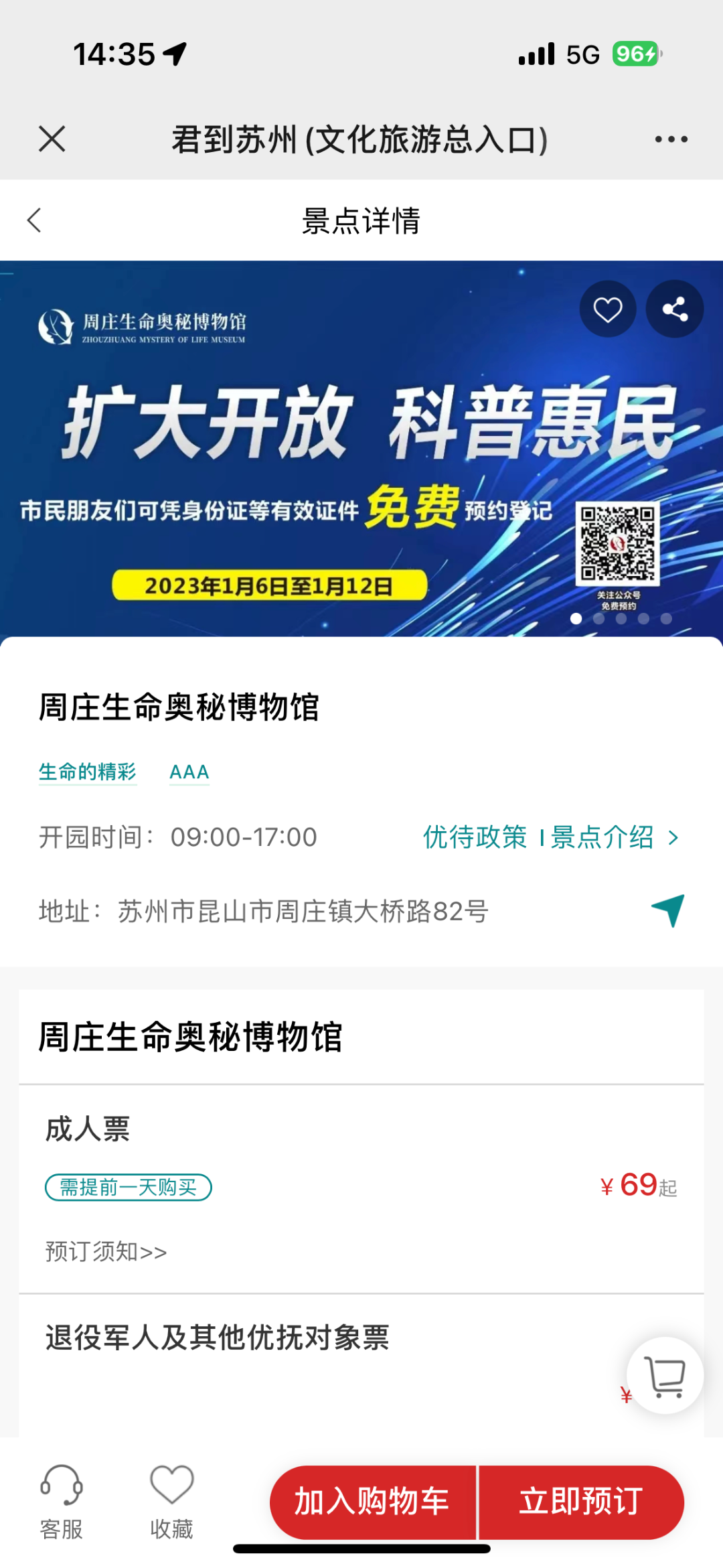723x1568 pixels.
Task: Open 景点介绍 link
Action: pyautogui.click(x=602, y=837)
